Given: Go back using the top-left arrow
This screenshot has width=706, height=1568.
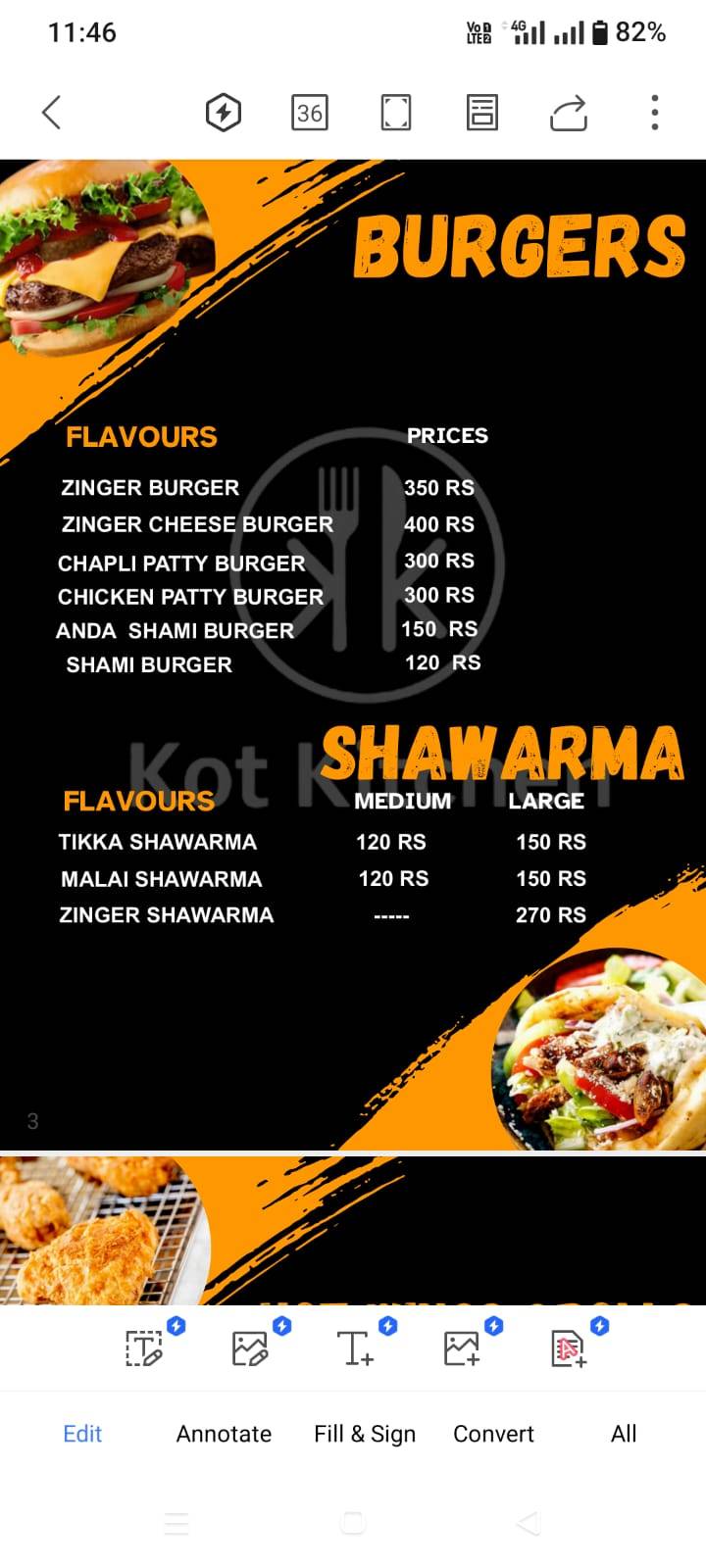Looking at the screenshot, I should [52, 113].
